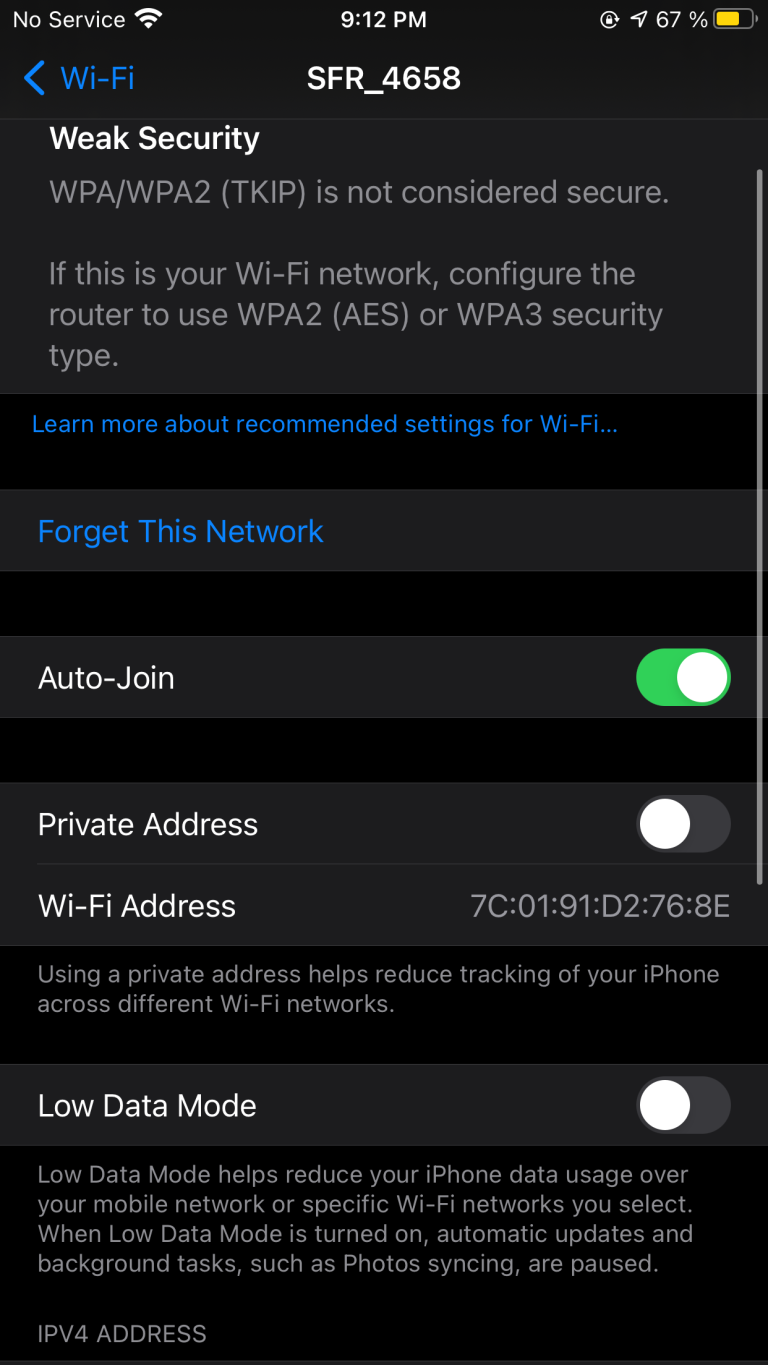
Task: Disable the Auto-Join toggle
Action: [x=683, y=677]
